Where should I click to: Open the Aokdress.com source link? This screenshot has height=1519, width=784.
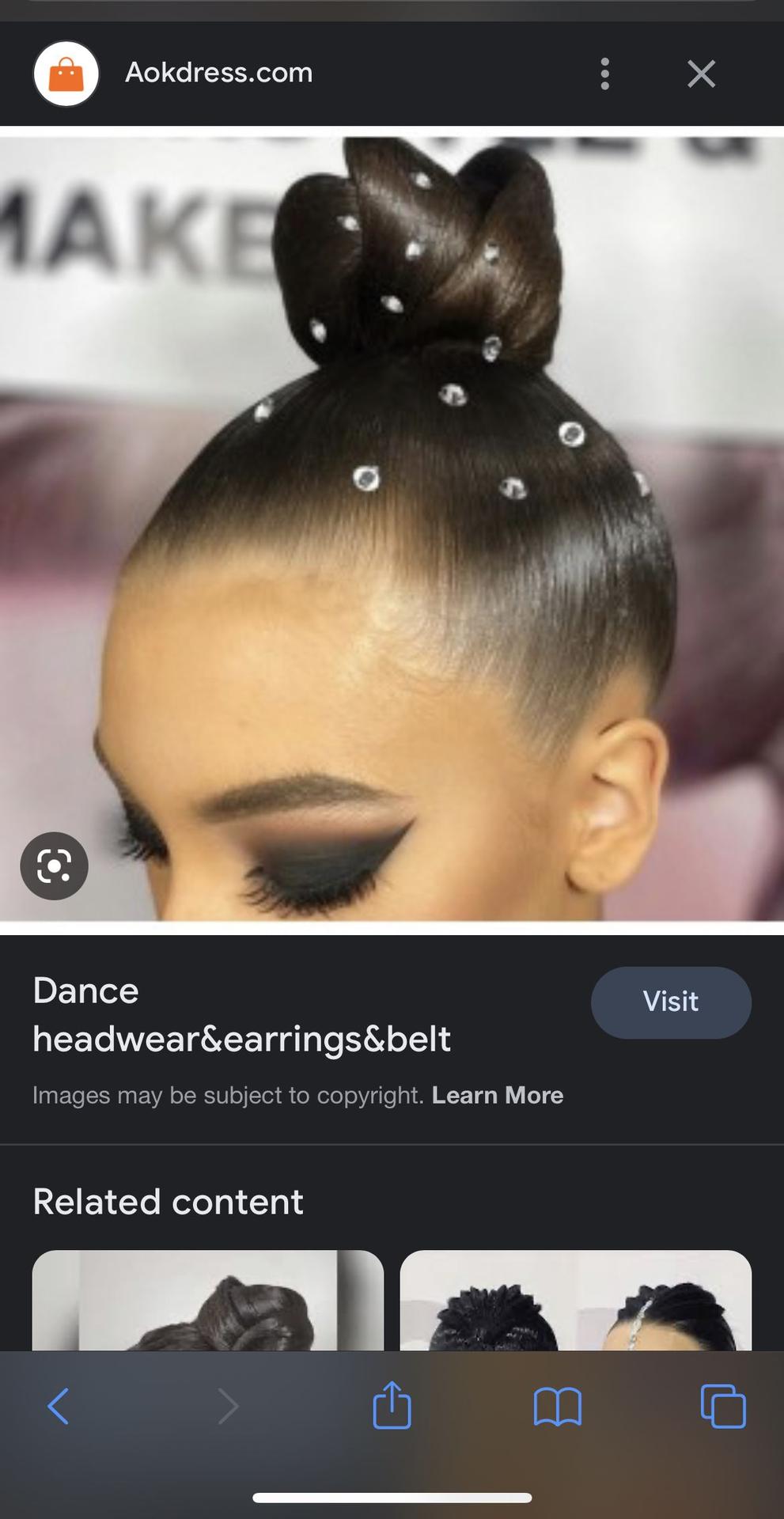219,73
